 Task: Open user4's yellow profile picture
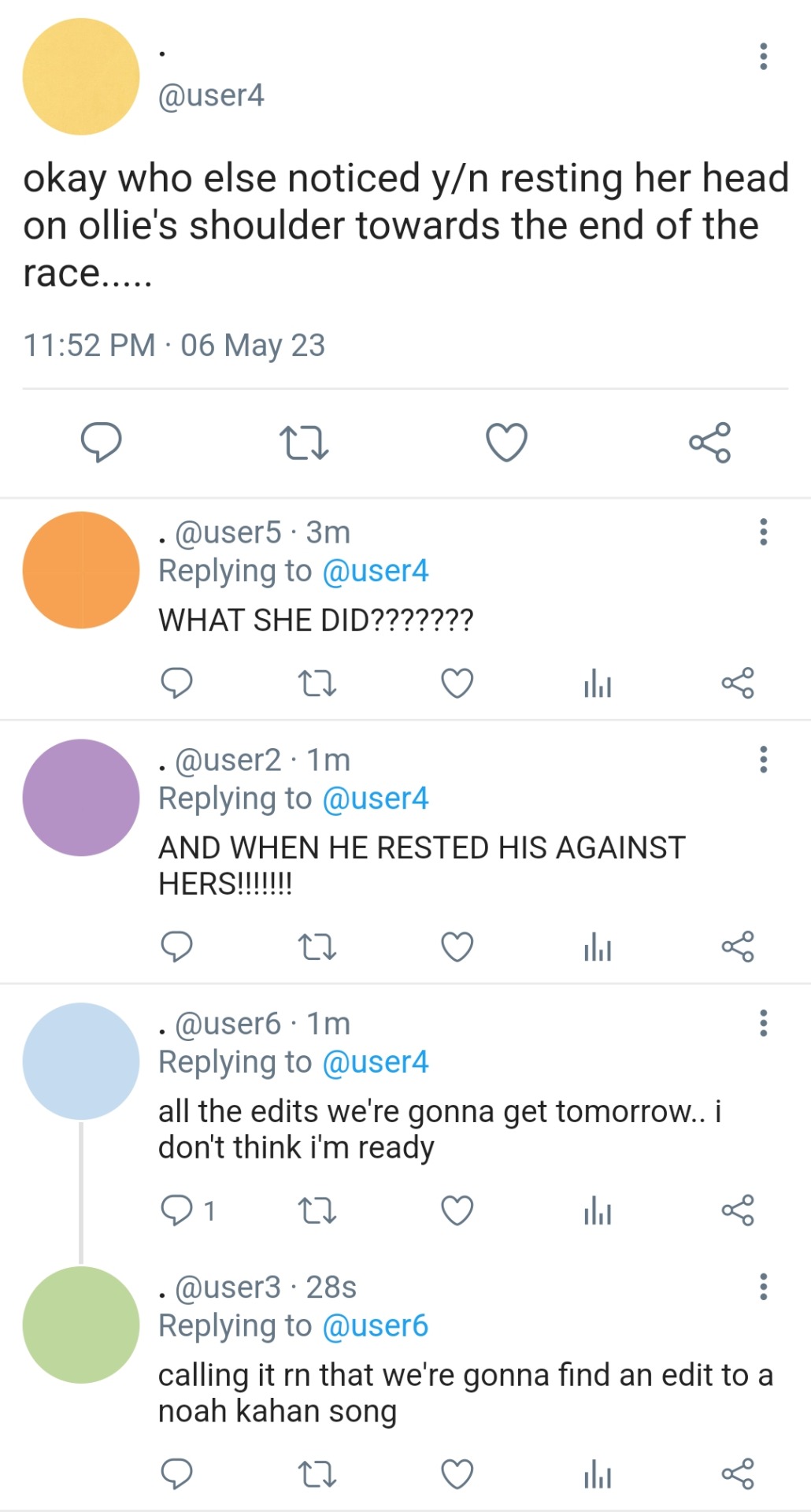click(81, 77)
